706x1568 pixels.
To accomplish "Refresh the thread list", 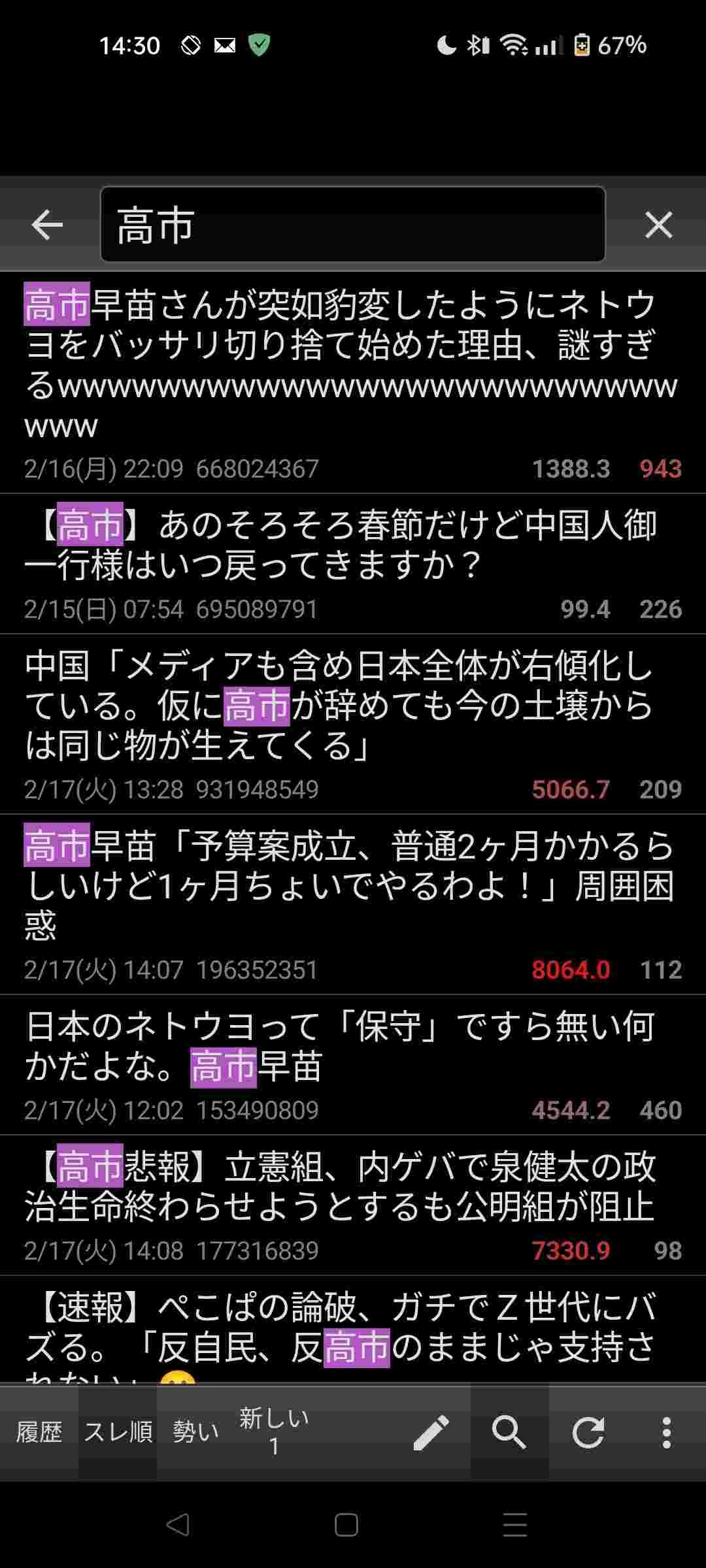I will point(588,1432).
